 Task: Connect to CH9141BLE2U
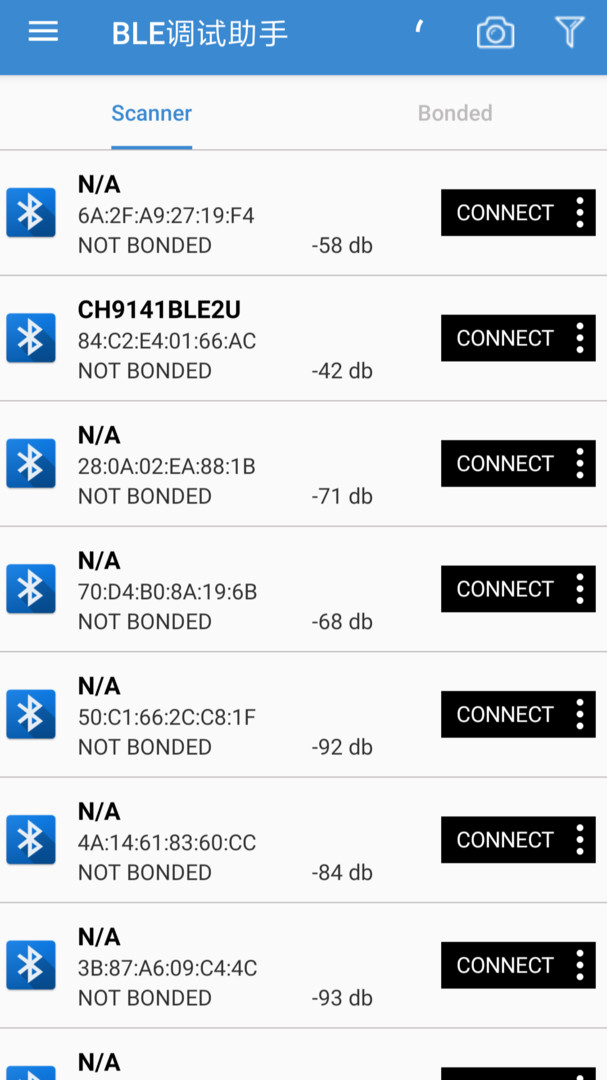[504, 338]
